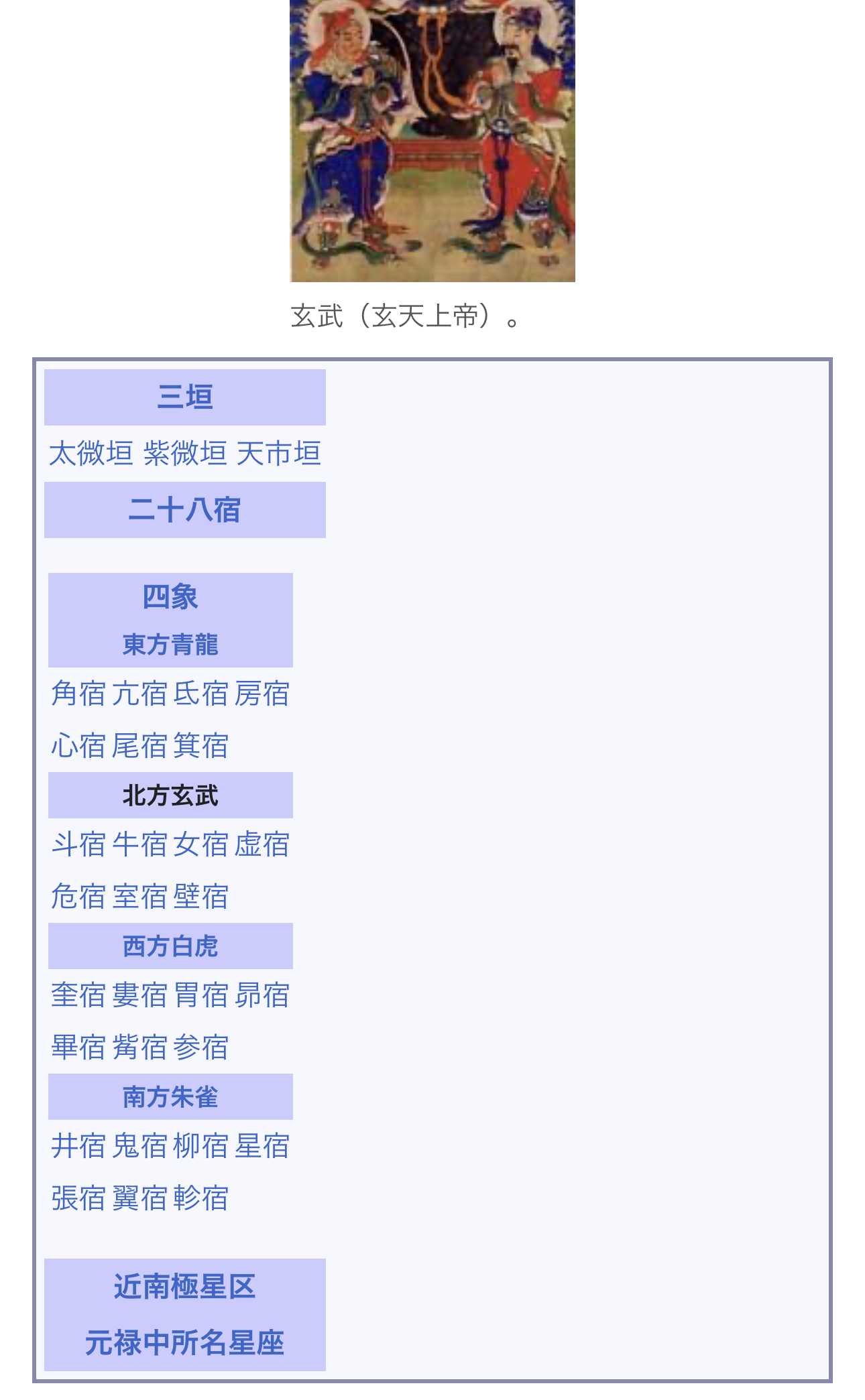The image size is (865, 1400).
Task: Open the 女宿 link
Action: (200, 844)
